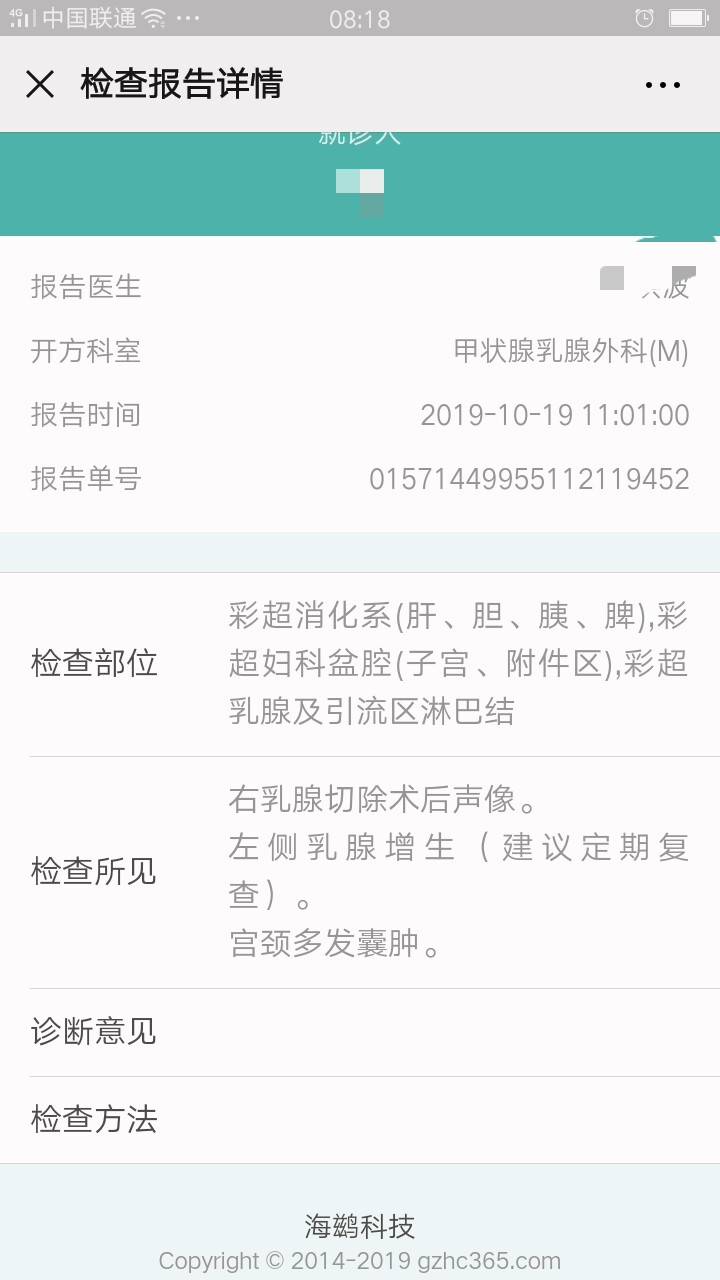Open the more options menu (•••)
The width and height of the screenshot is (720, 1280).
(663, 85)
